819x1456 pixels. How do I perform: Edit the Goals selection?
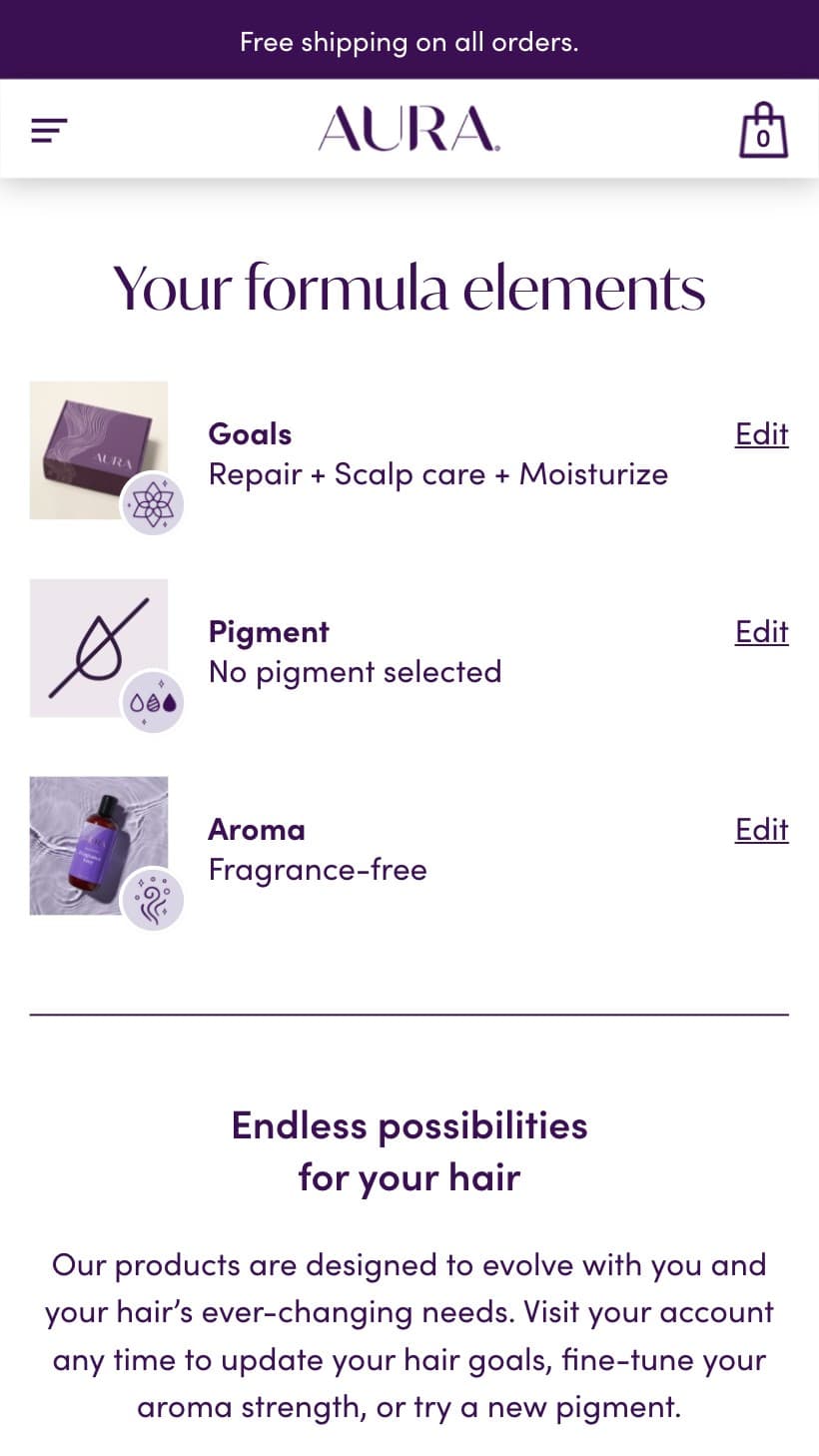pos(761,434)
